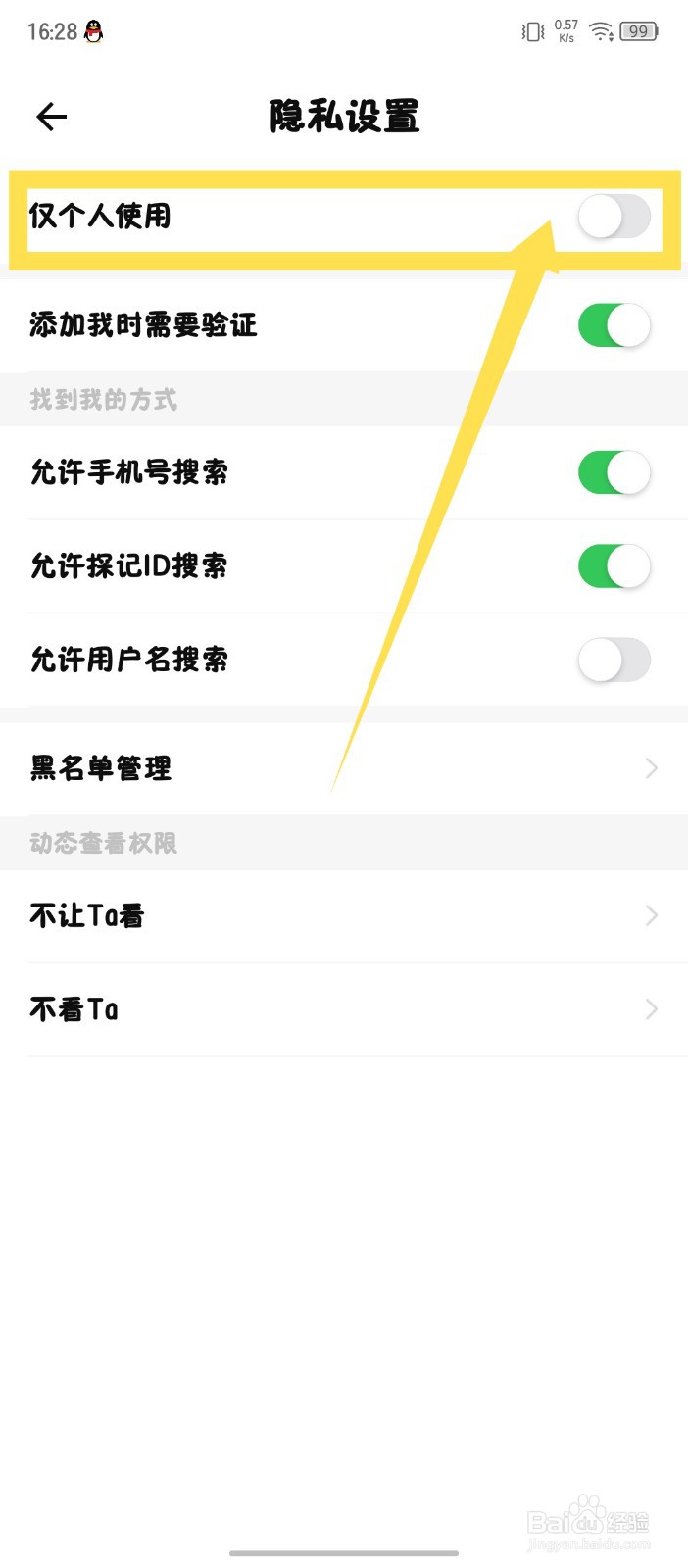Screen dimensions: 688x1568
Task: Open 黑名单管理
Action: point(344,768)
